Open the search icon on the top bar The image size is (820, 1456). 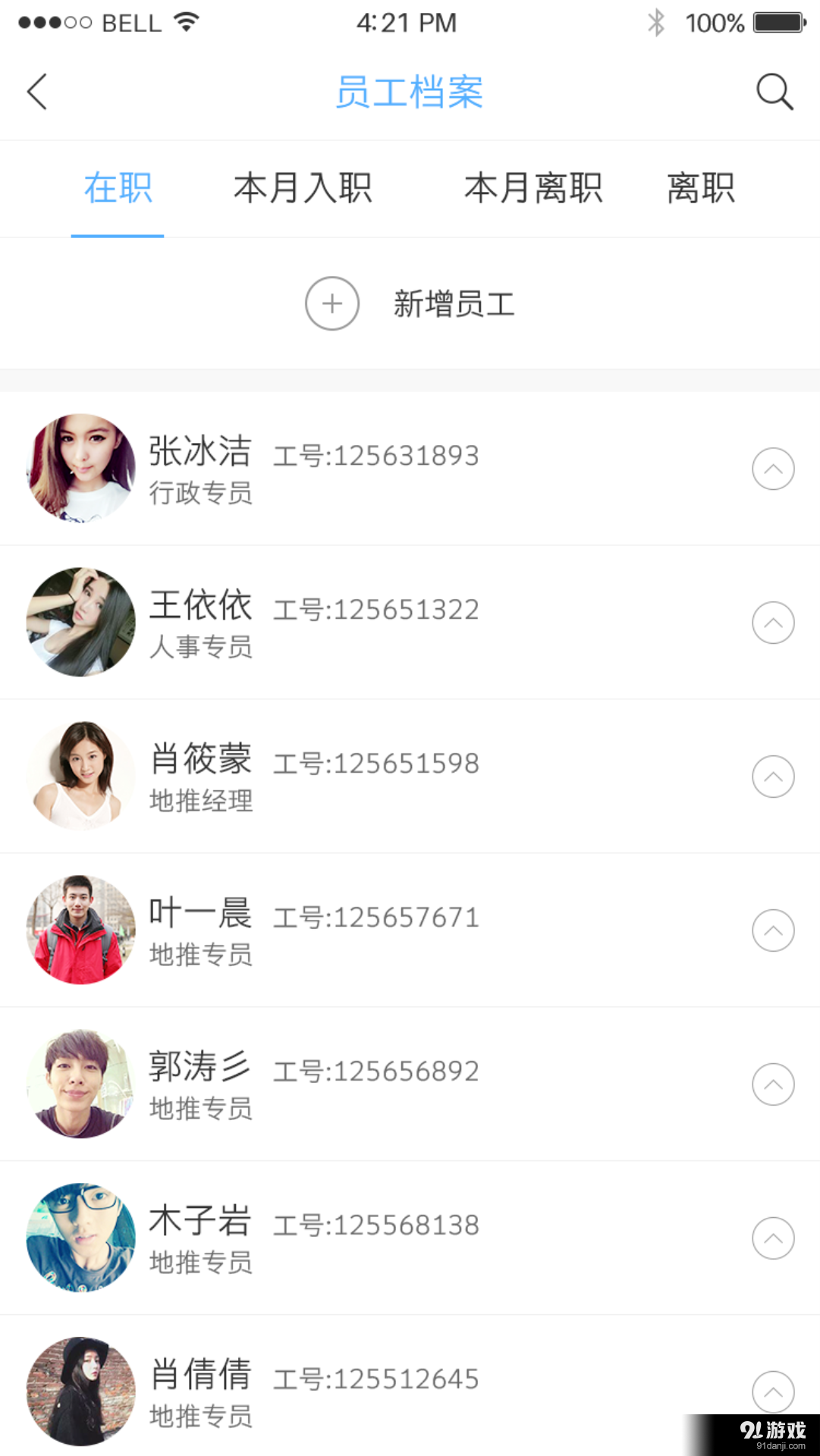point(772,91)
